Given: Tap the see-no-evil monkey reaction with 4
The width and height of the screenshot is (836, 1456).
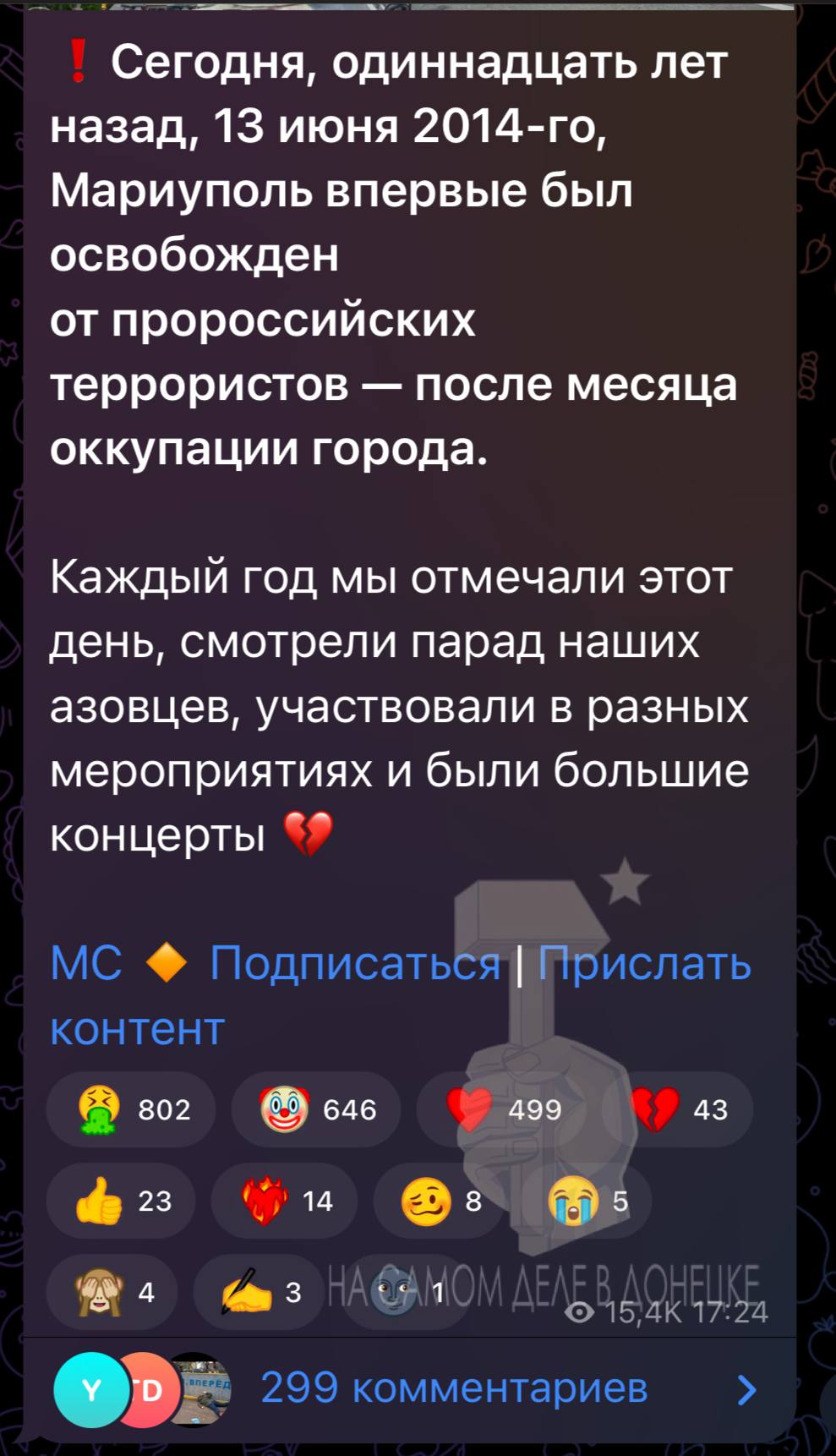Looking at the screenshot, I should pos(112,1292).
